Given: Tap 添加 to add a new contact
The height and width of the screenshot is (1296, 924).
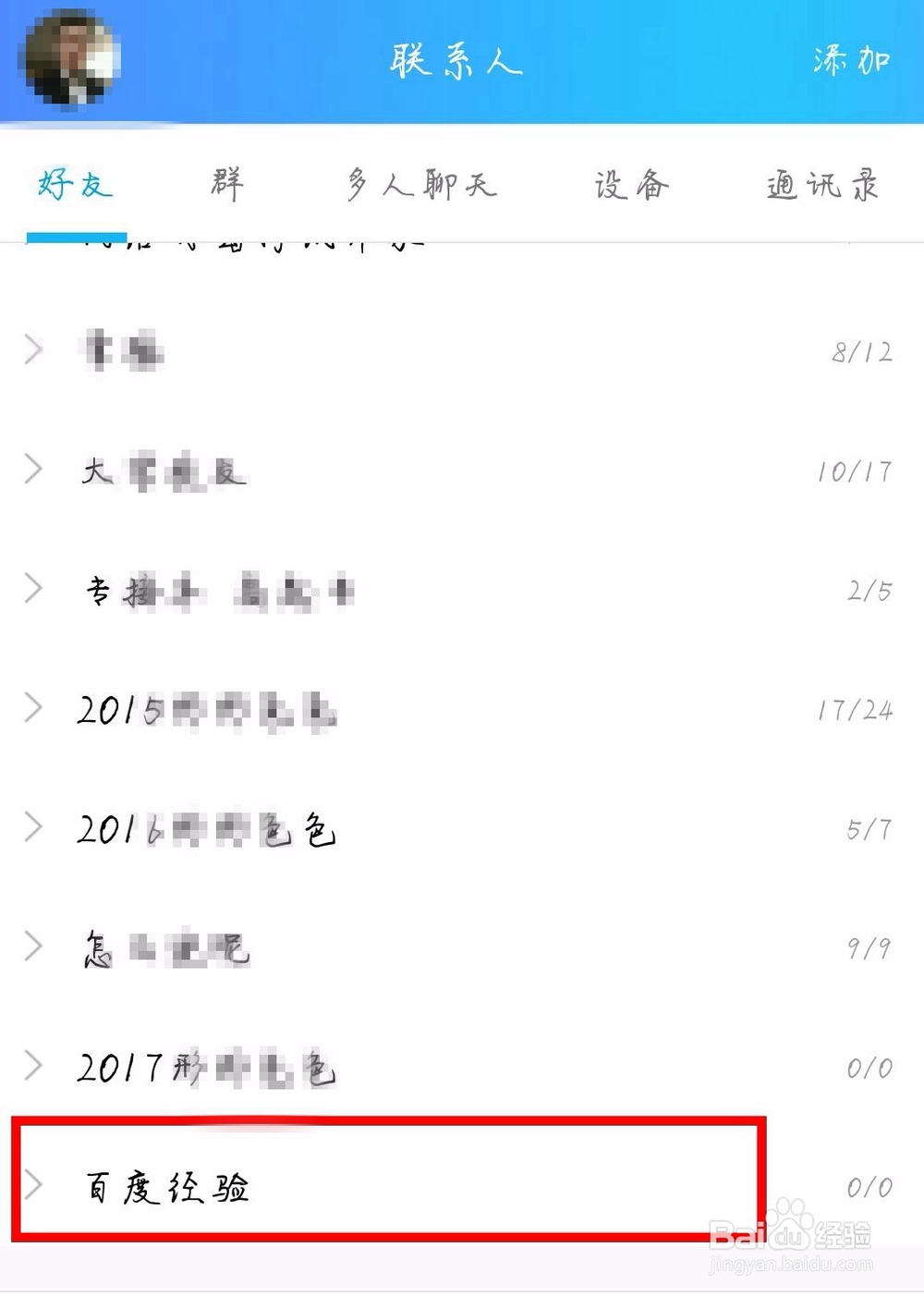Looking at the screenshot, I should point(850,58).
